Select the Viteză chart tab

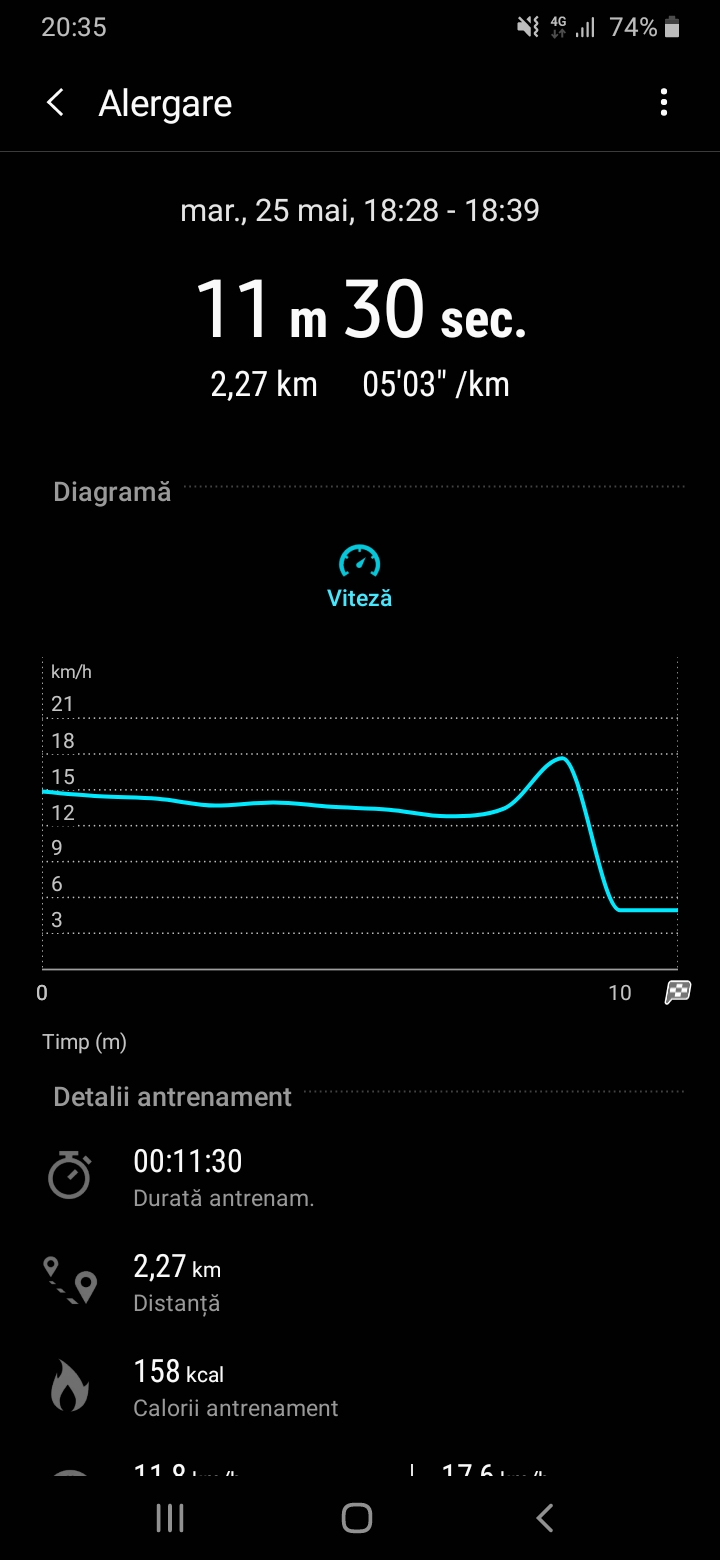pyautogui.click(x=360, y=577)
